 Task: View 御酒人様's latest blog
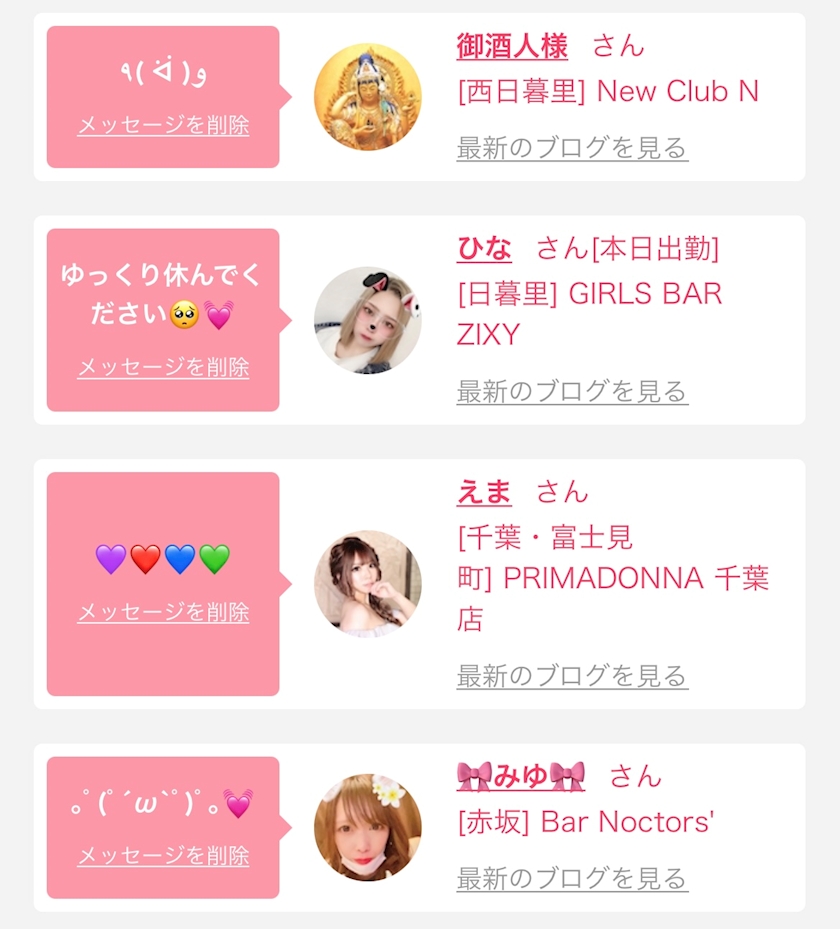point(572,148)
